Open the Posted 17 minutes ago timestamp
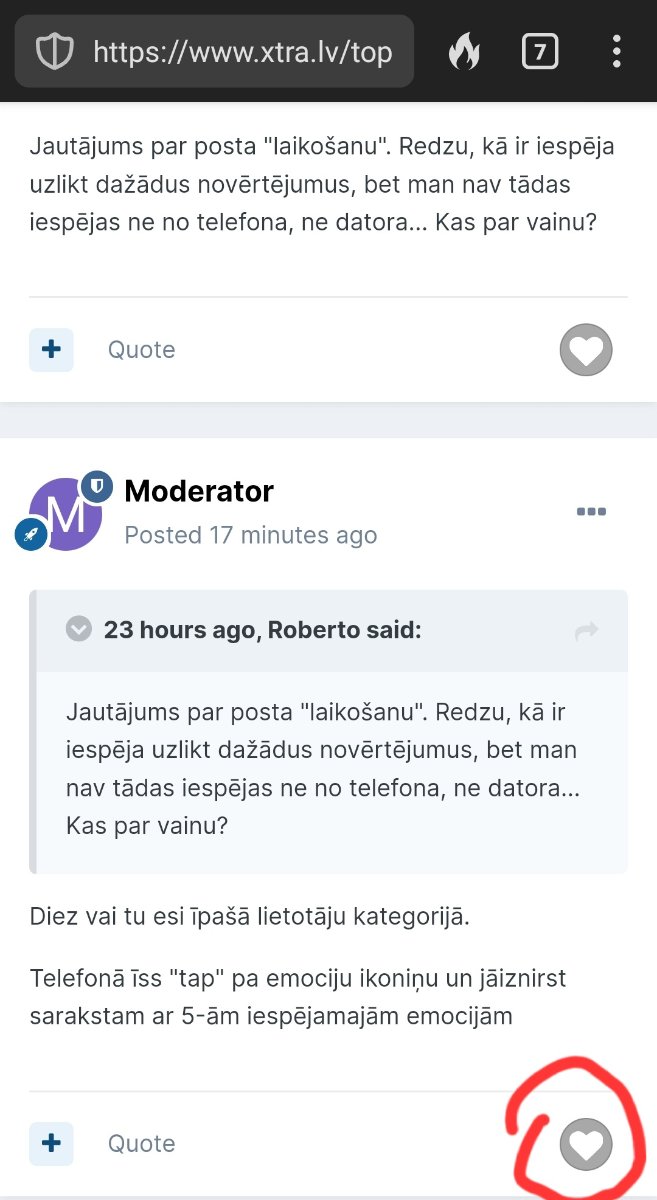Image resolution: width=657 pixels, height=1200 pixels. [x=250, y=535]
